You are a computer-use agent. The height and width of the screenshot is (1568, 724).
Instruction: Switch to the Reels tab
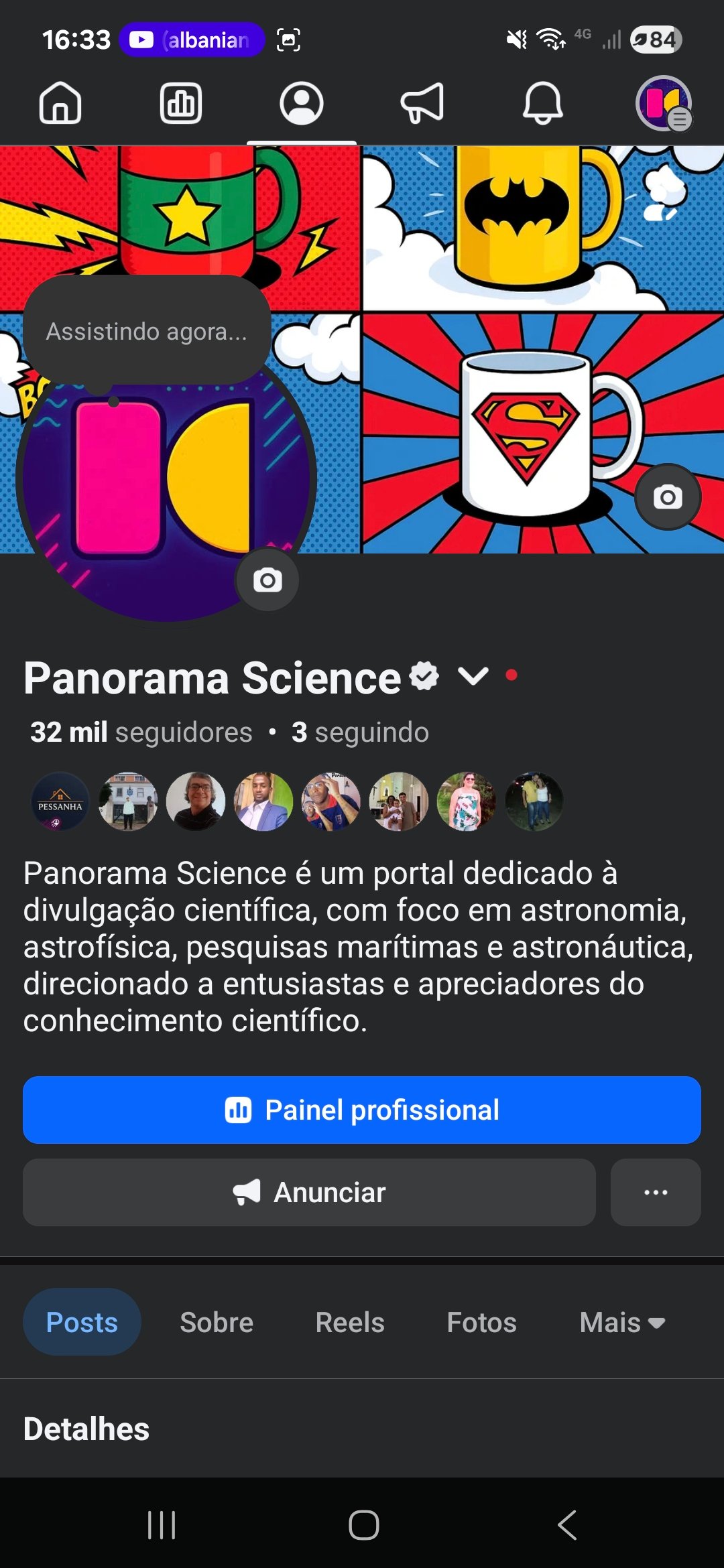[350, 1322]
